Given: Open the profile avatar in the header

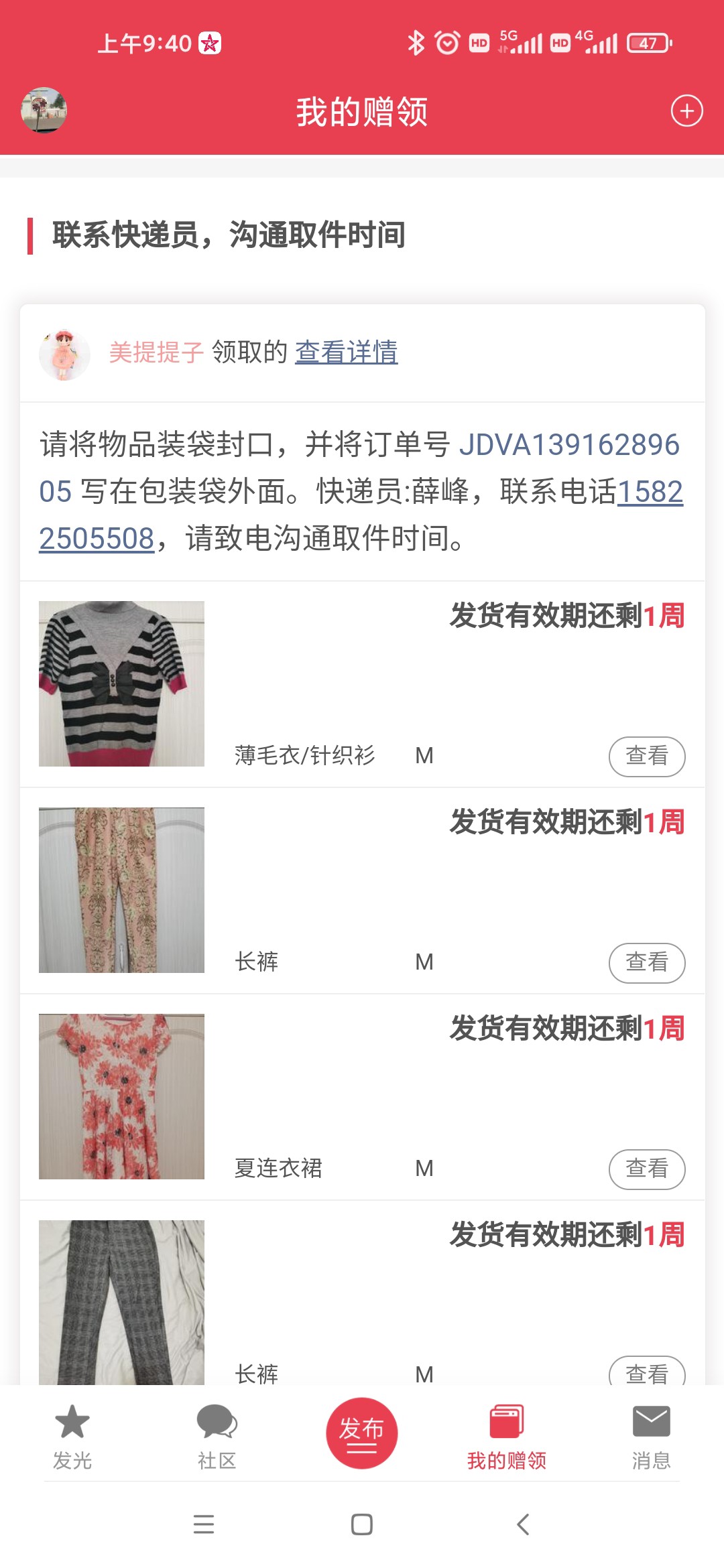Looking at the screenshot, I should [x=44, y=111].
